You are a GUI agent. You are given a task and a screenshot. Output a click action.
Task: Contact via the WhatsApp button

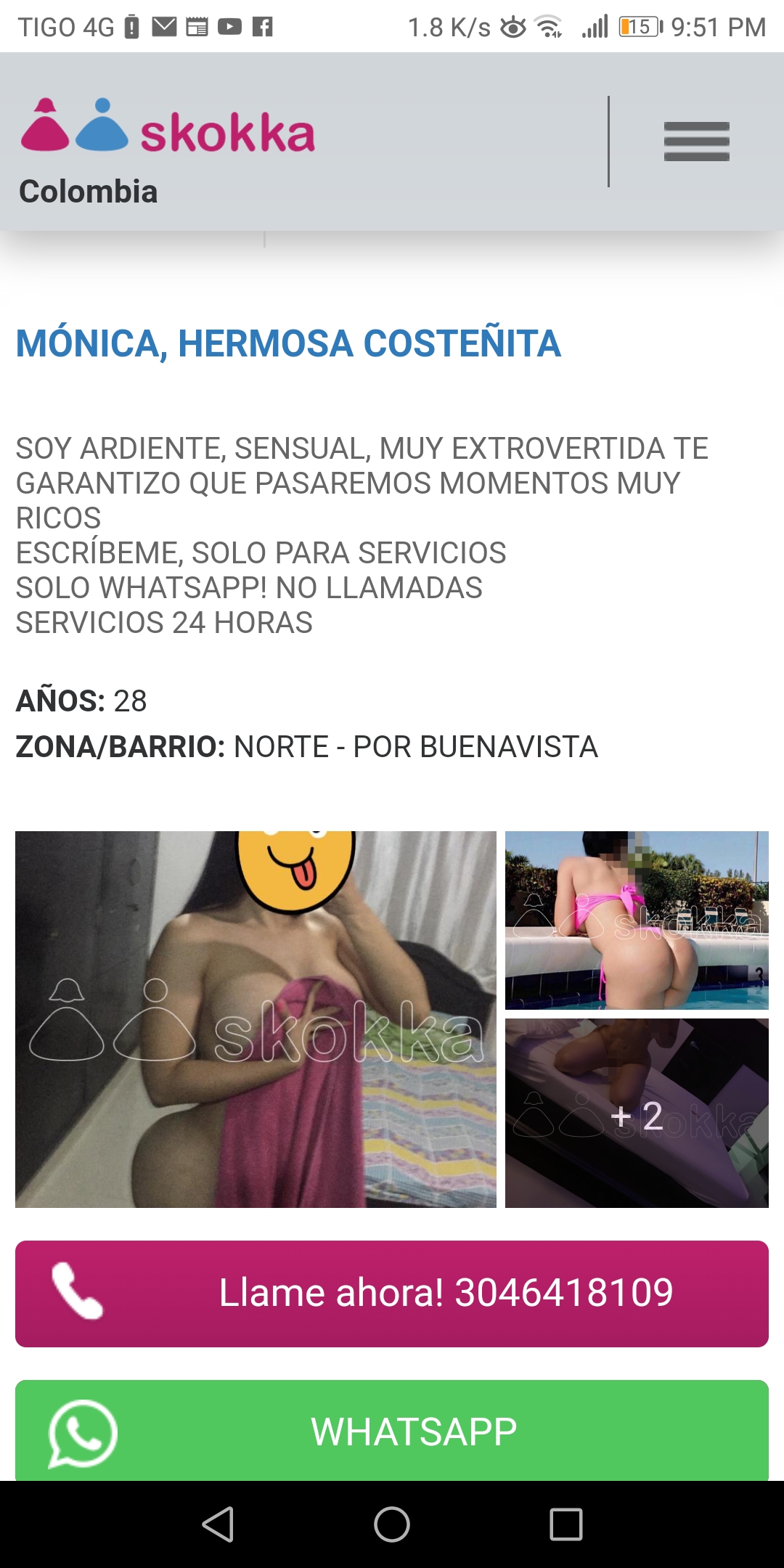tap(392, 1432)
